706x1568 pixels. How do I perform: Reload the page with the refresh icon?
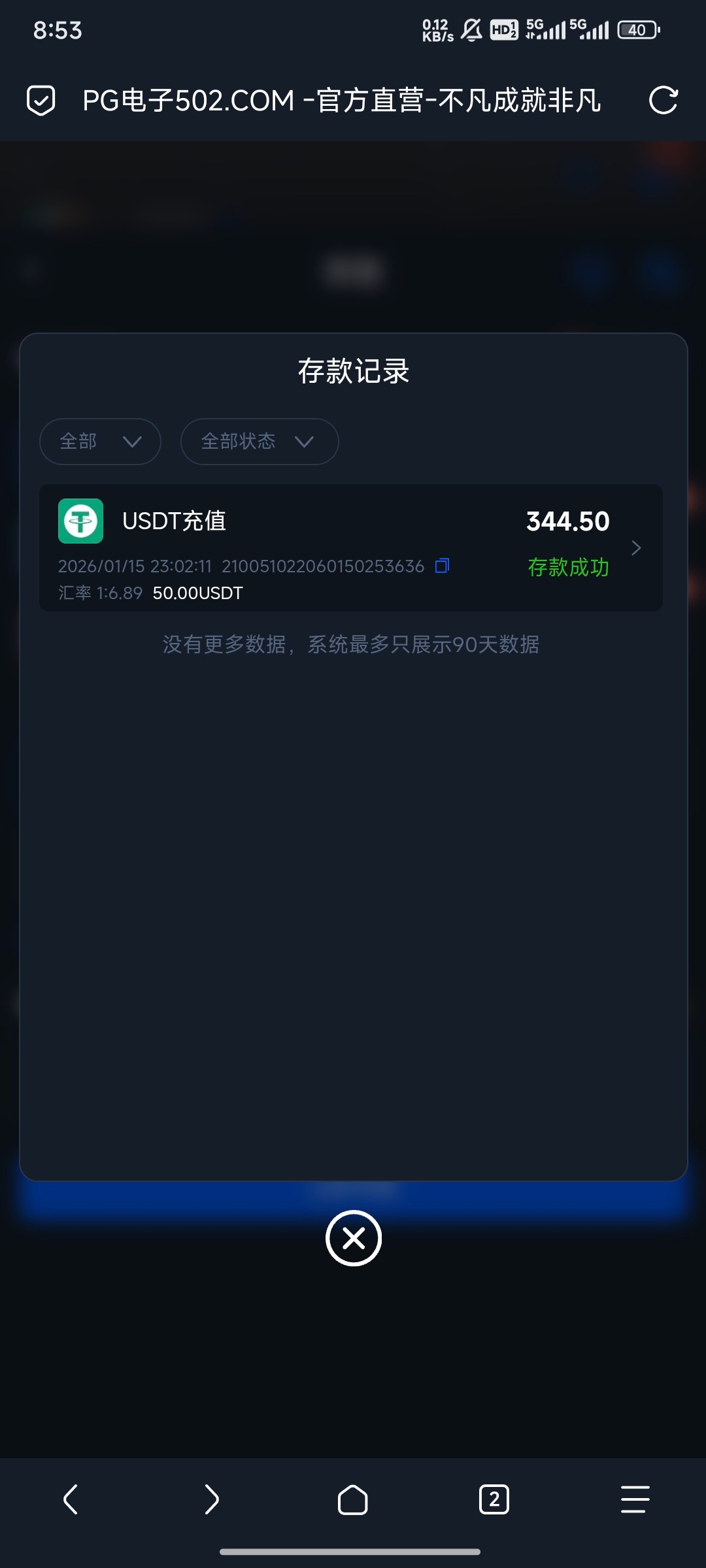(x=663, y=101)
